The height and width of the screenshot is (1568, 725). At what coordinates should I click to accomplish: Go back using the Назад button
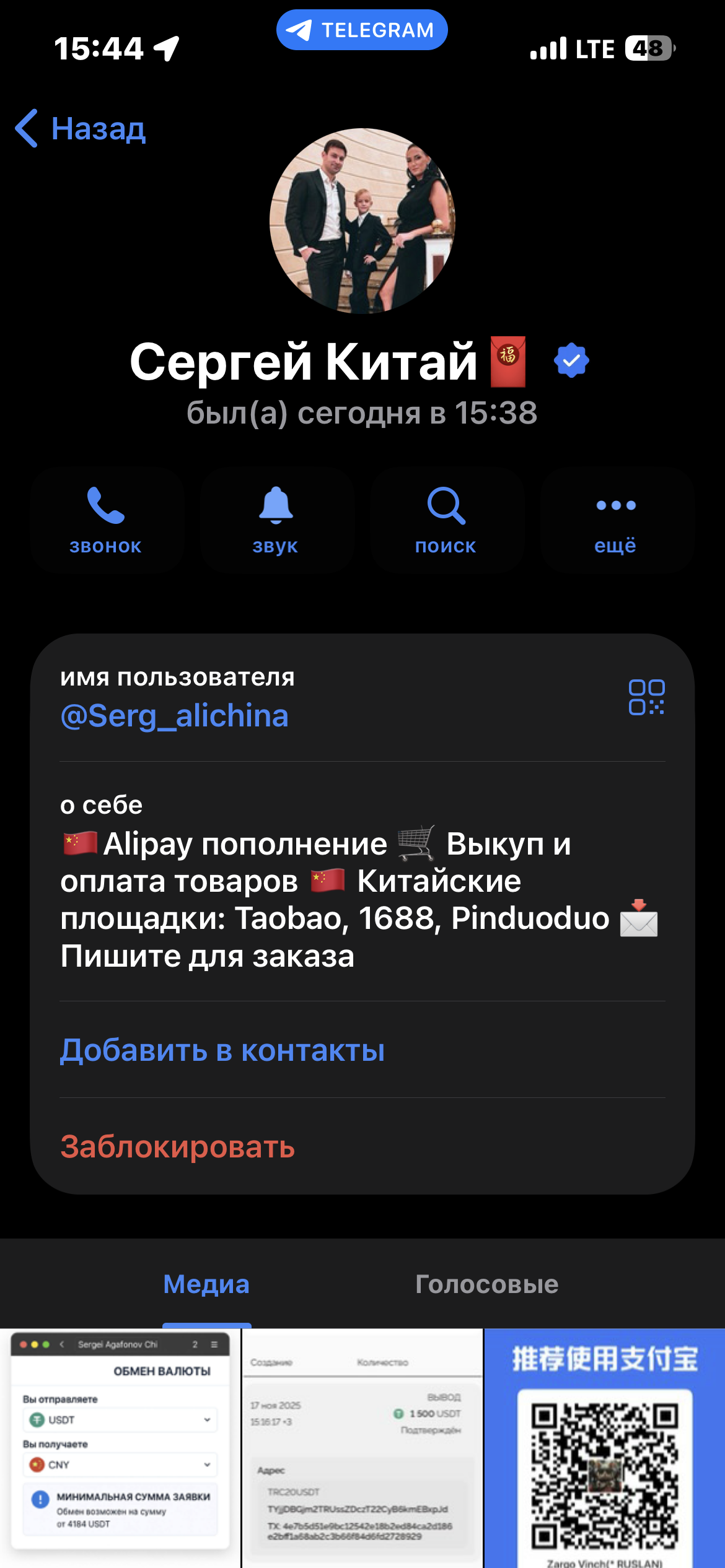coord(81,129)
